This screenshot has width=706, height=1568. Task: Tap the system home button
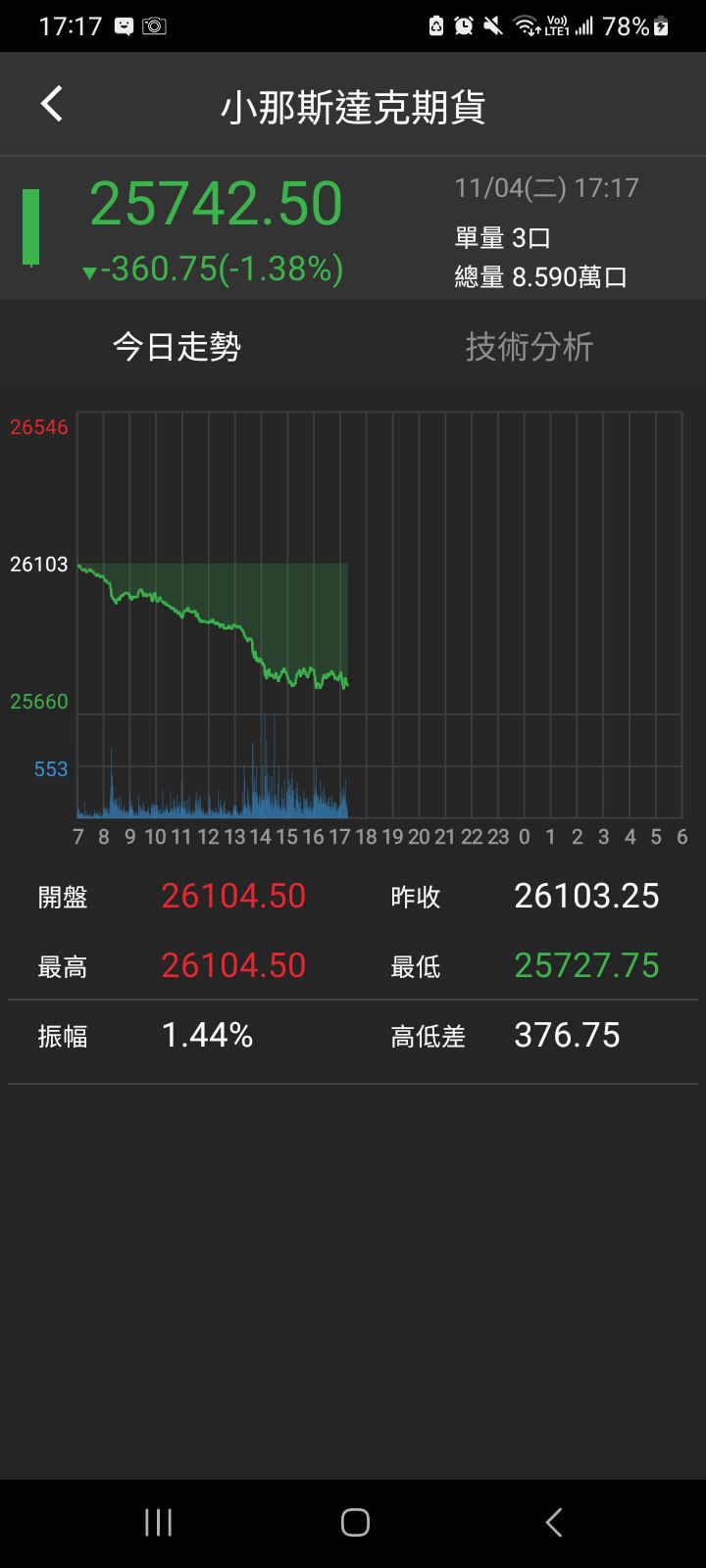[x=355, y=1522]
